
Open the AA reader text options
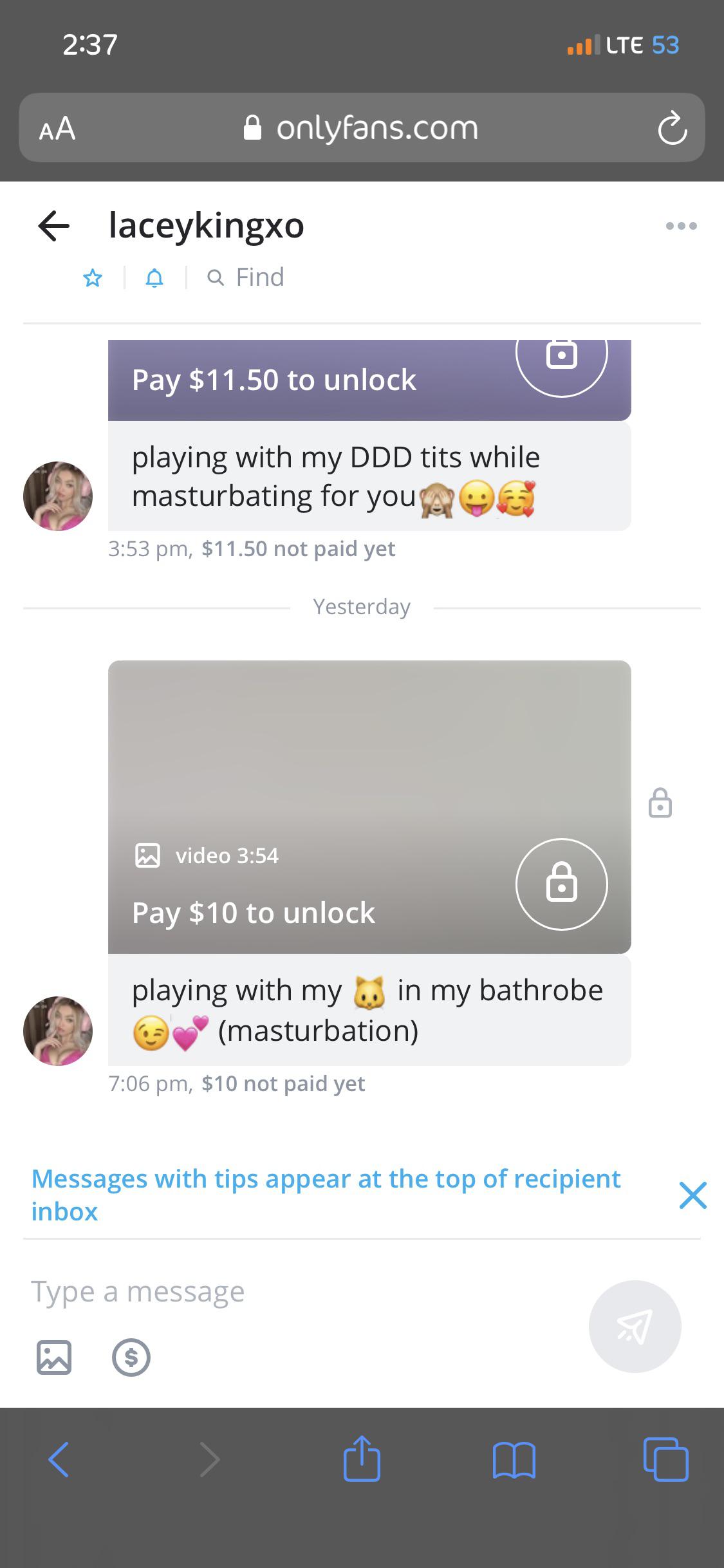57,128
